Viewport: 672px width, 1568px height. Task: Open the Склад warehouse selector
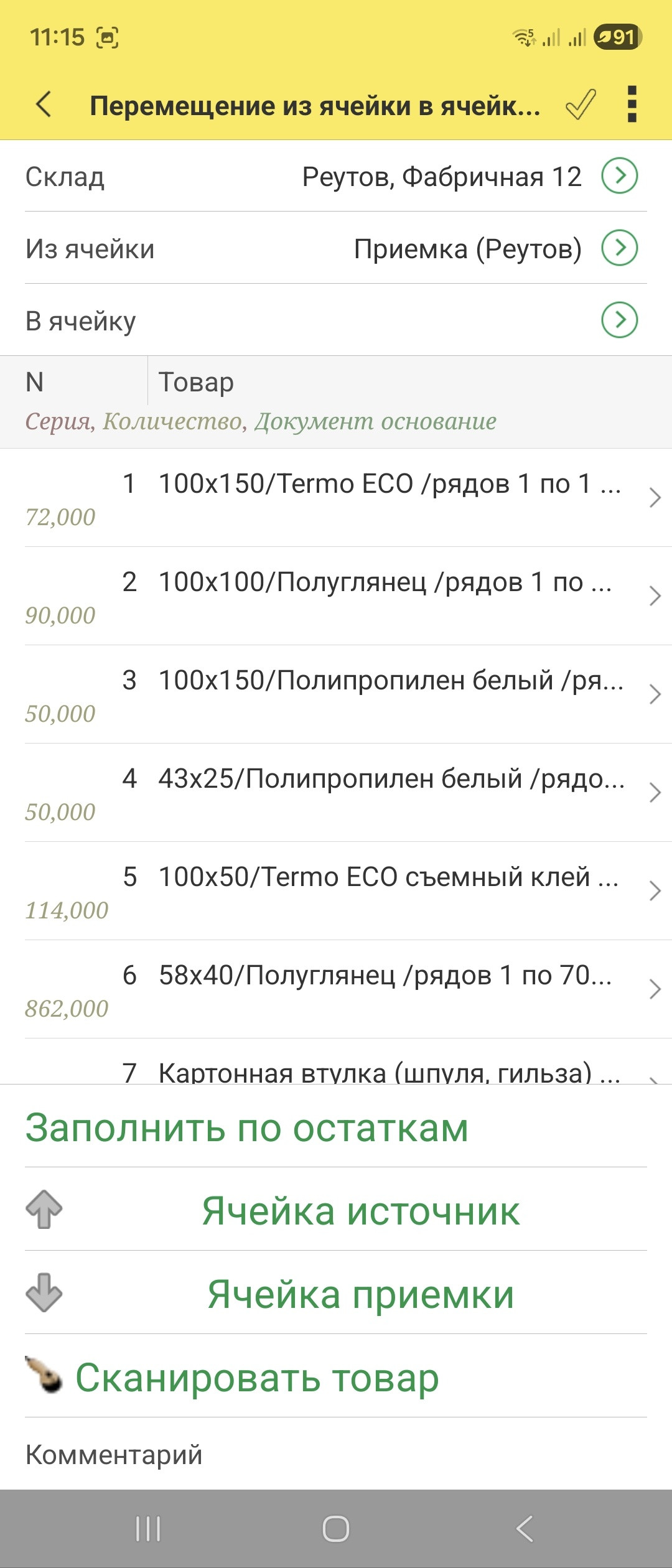click(x=619, y=176)
